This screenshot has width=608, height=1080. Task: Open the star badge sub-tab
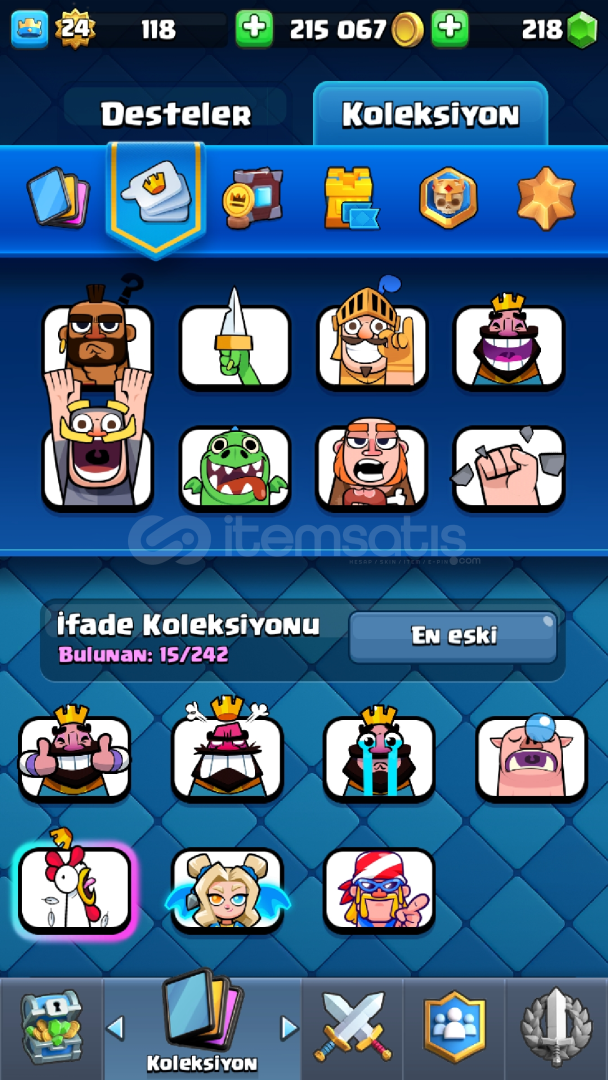tap(546, 198)
